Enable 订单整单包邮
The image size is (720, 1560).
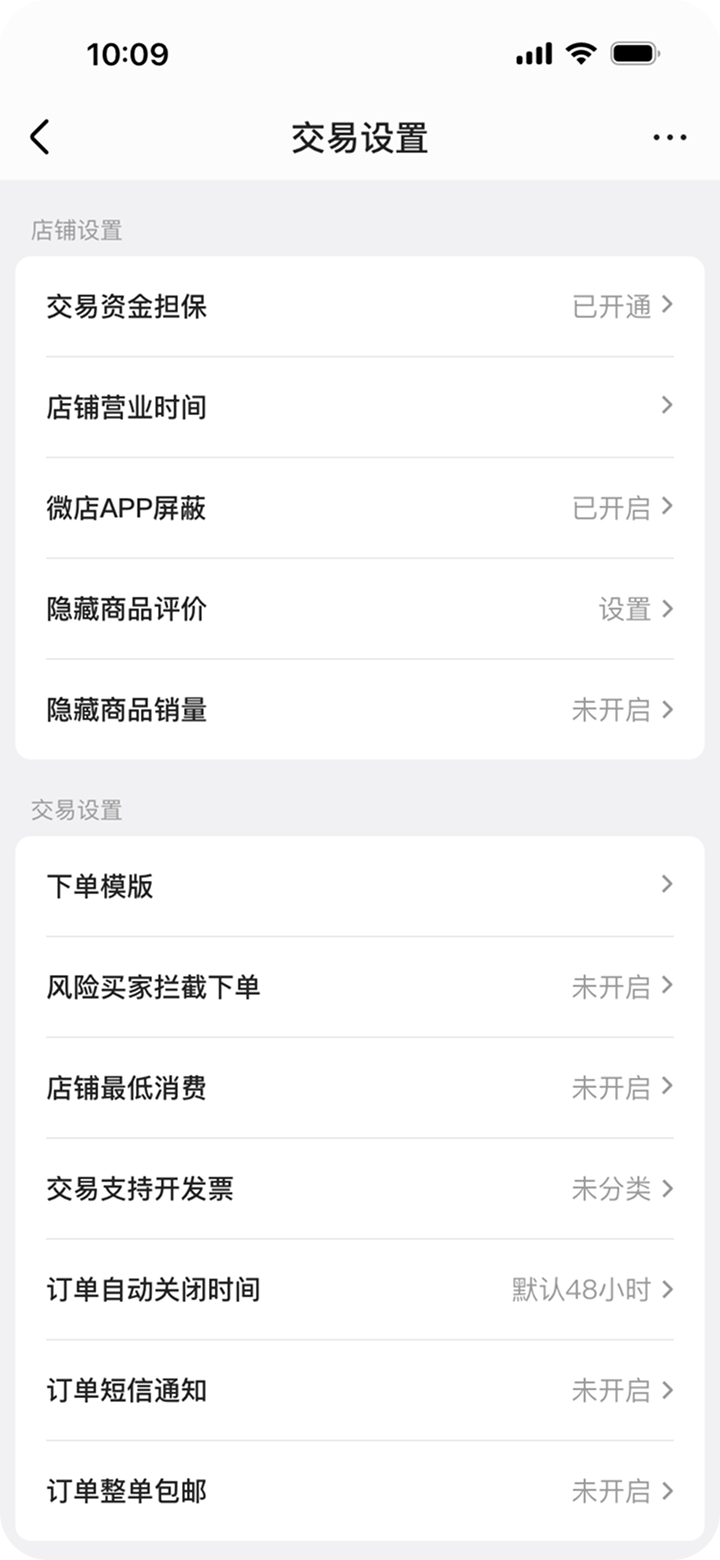click(360, 1491)
